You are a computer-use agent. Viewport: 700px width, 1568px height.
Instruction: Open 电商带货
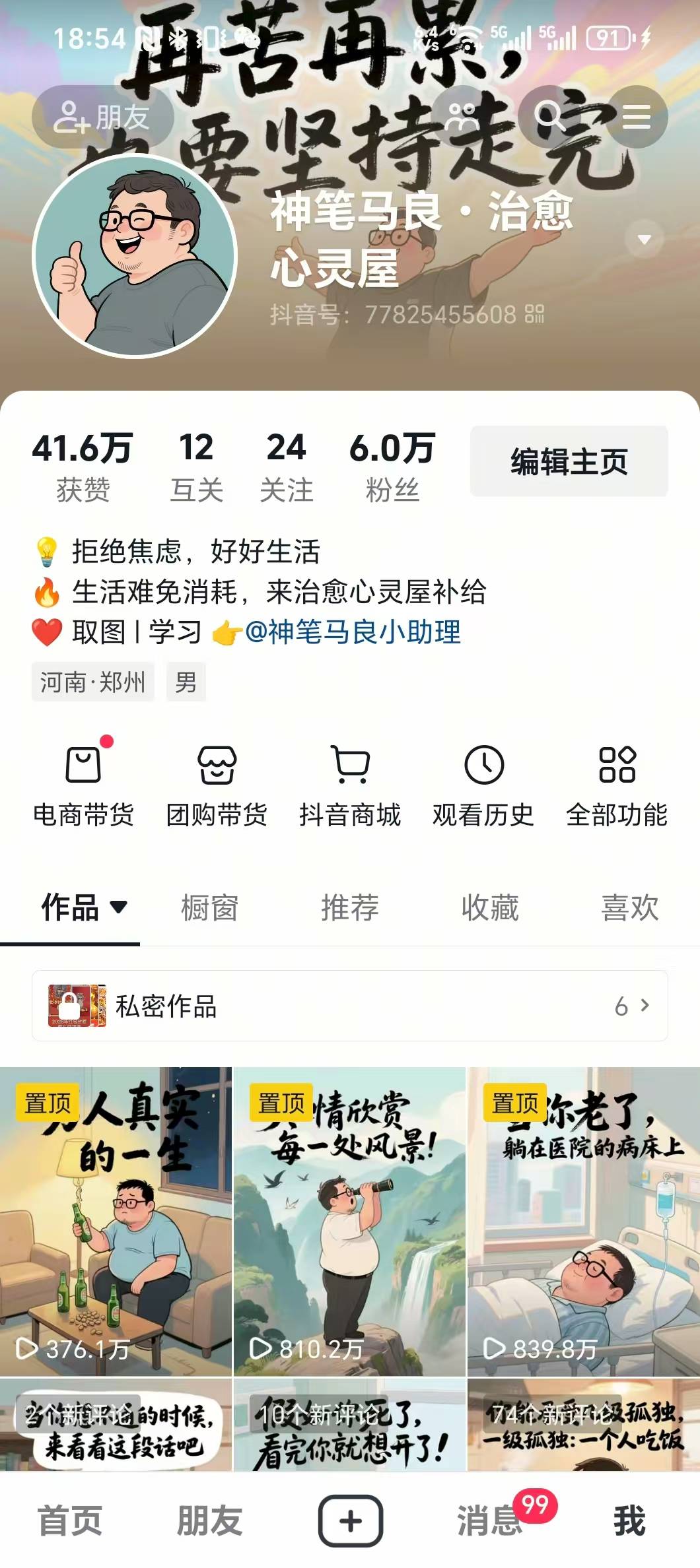[83, 787]
